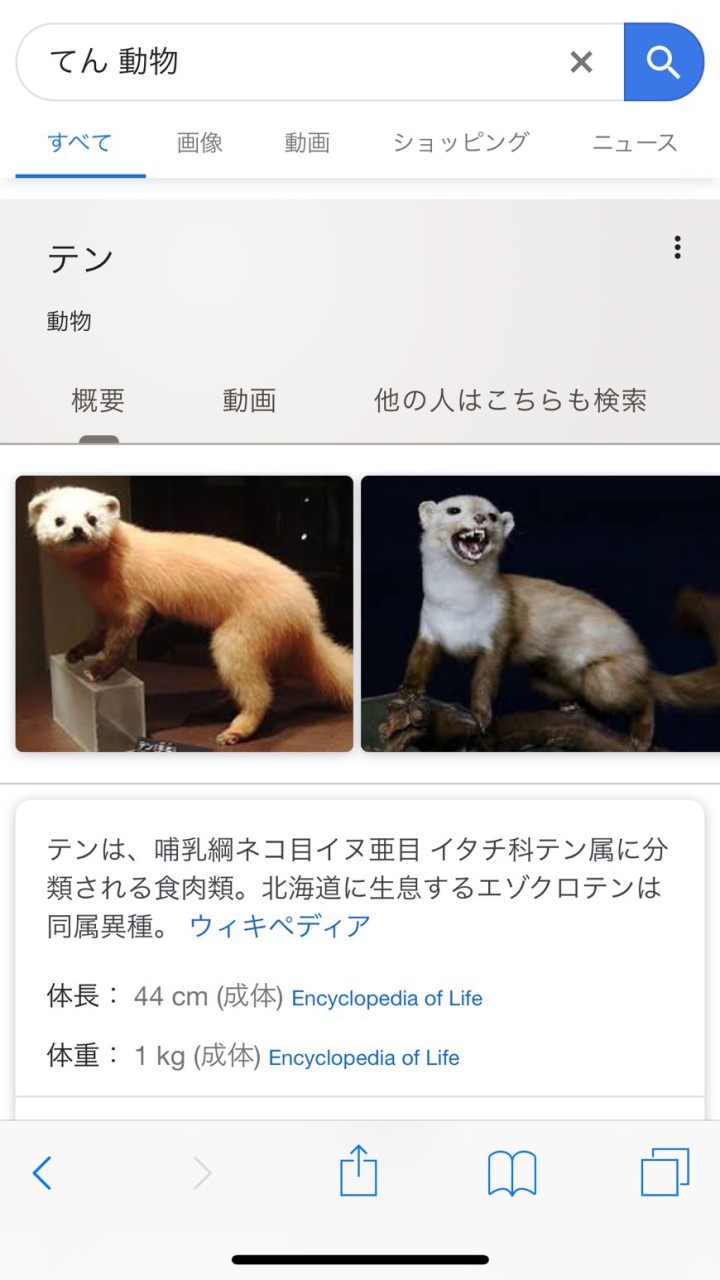Switch to the ショッピング tab
Image resolution: width=720 pixels, height=1280 pixels.
coord(460,143)
